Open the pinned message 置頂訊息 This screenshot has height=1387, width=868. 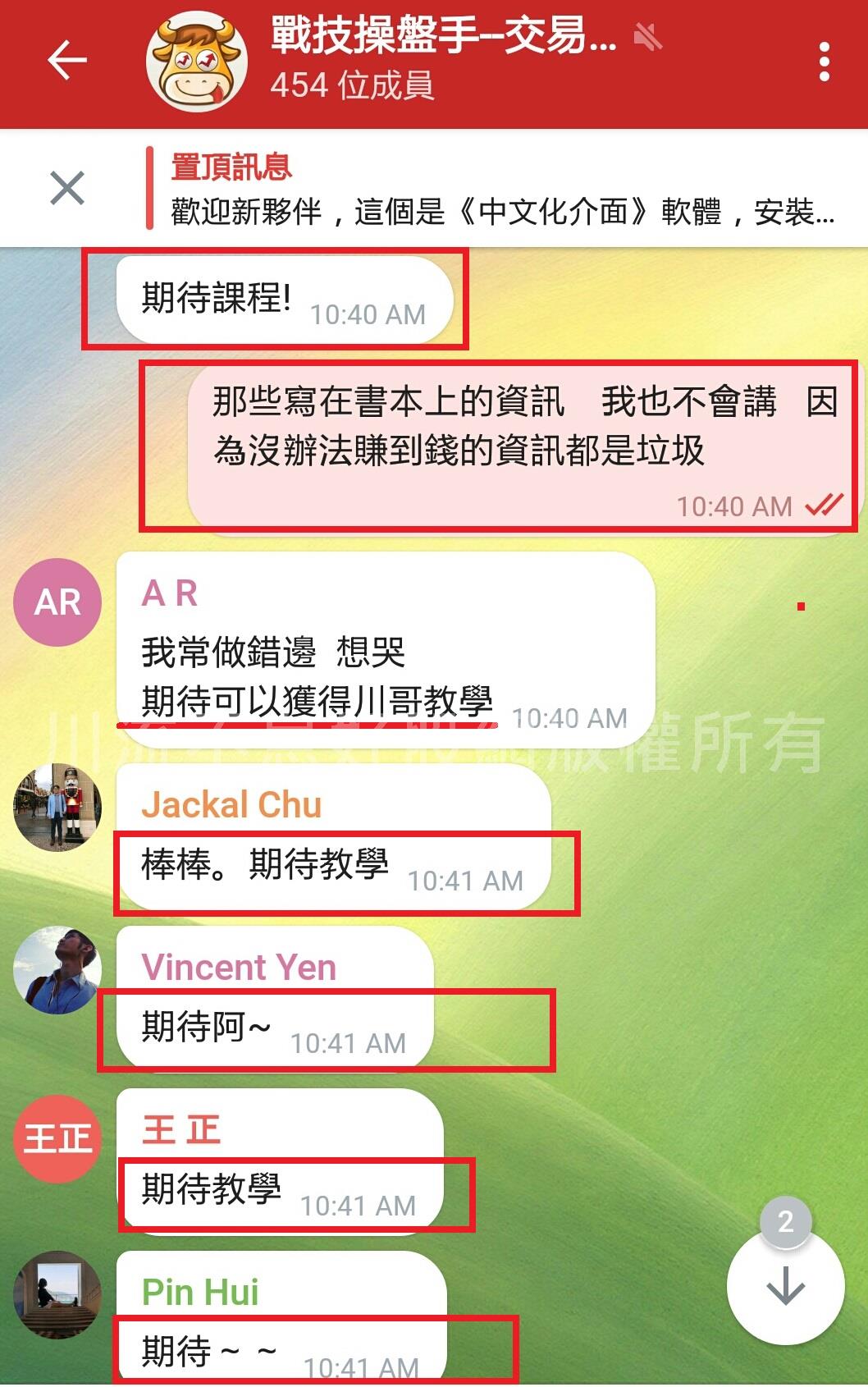coord(500,190)
